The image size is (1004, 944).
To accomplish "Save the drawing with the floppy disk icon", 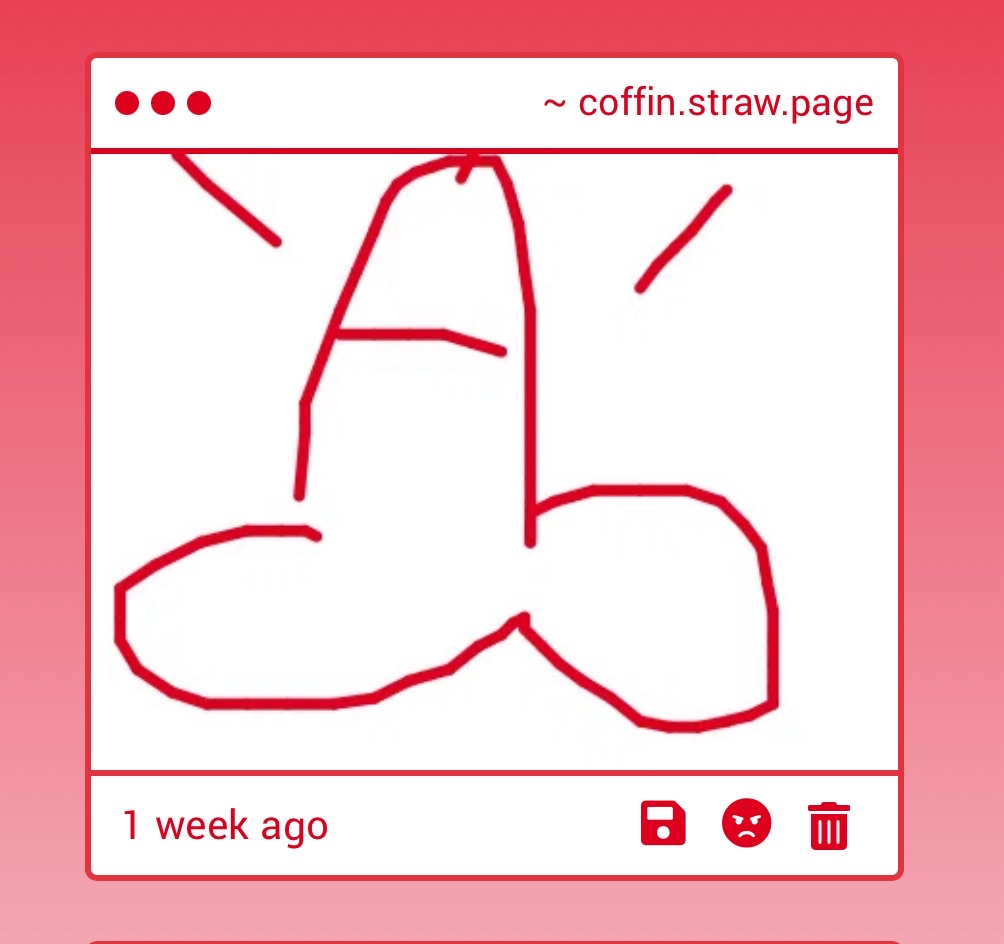I will click(x=663, y=825).
